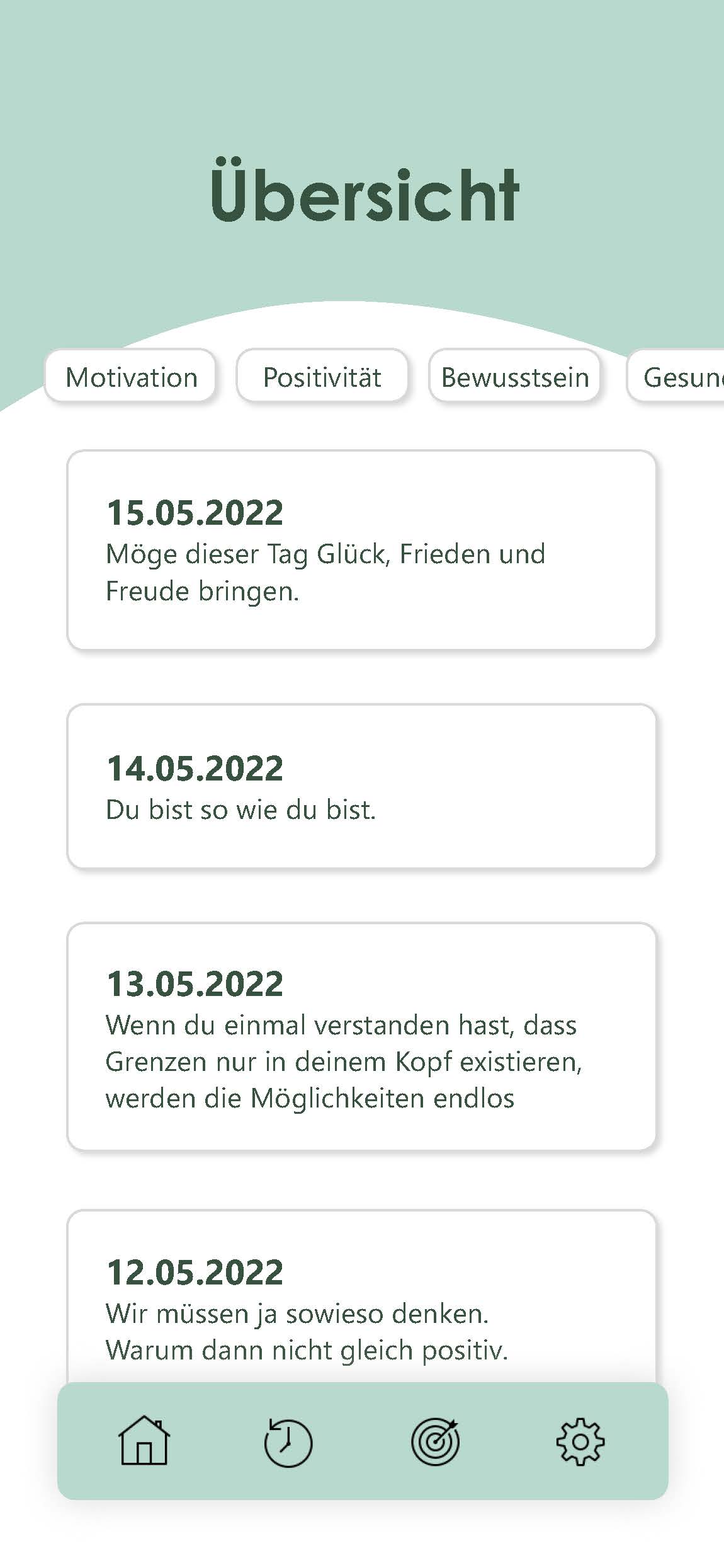The width and height of the screenshot is (724, 1568).
Task: Open the 15.05.2022 quote card
Action: pos(361,549)
